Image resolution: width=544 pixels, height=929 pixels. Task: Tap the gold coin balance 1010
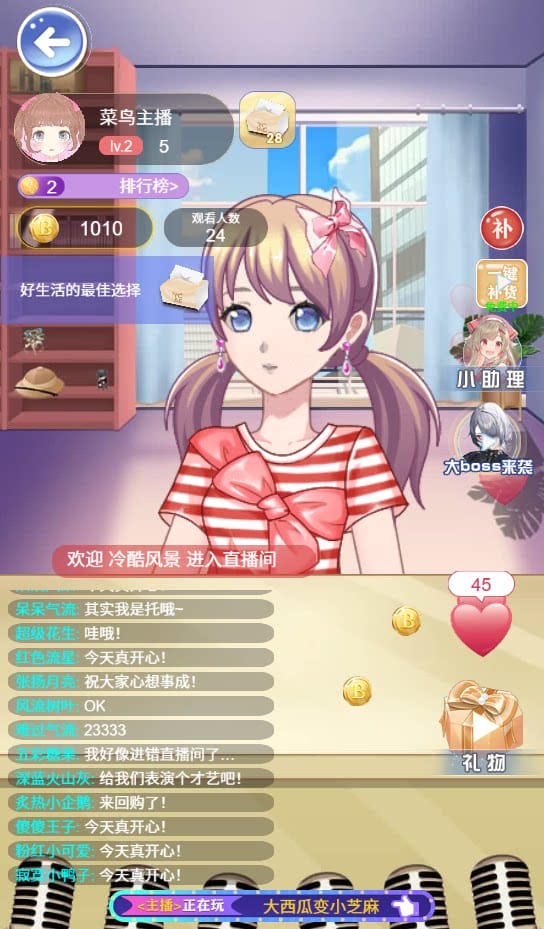[85, 228]
